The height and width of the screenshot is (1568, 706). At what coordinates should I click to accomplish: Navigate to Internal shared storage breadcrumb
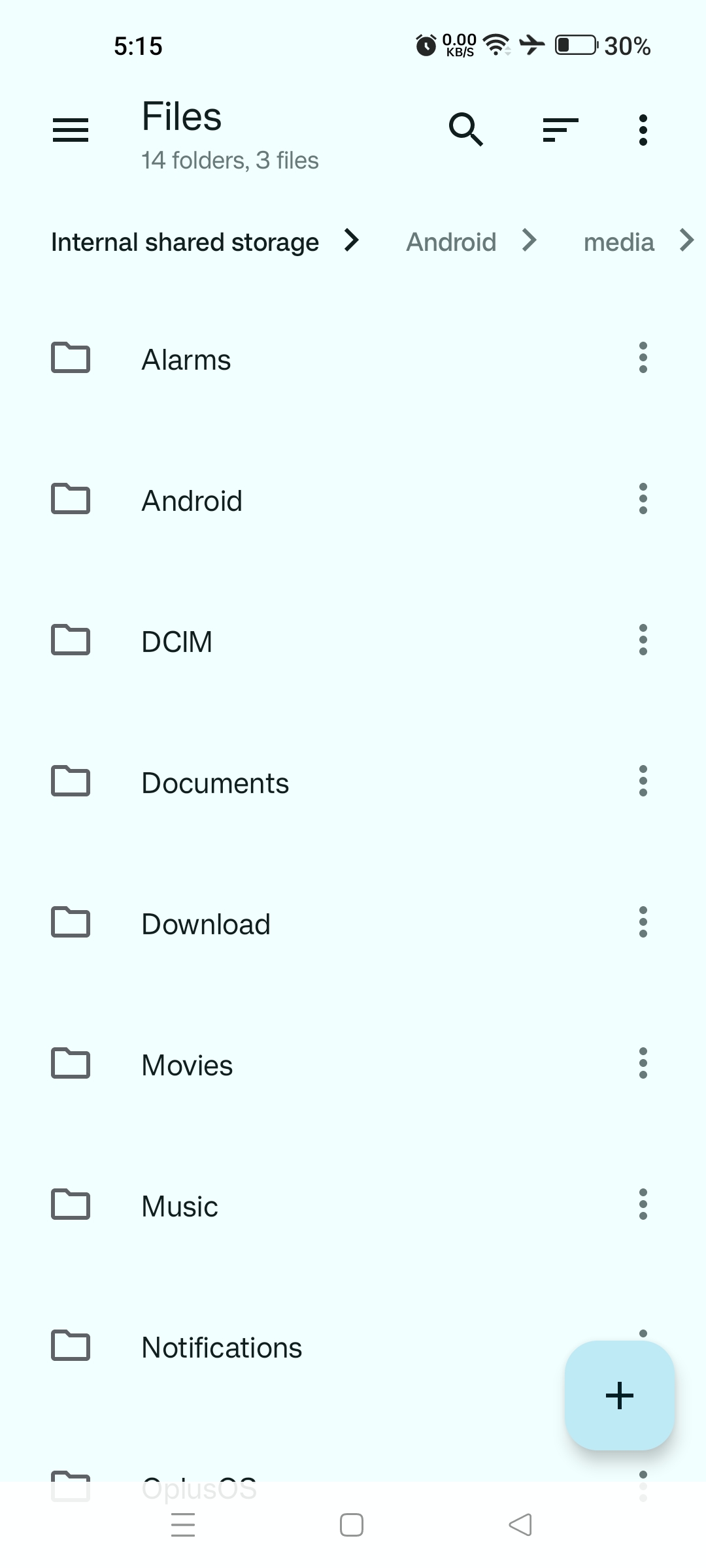tap(184, 242)
